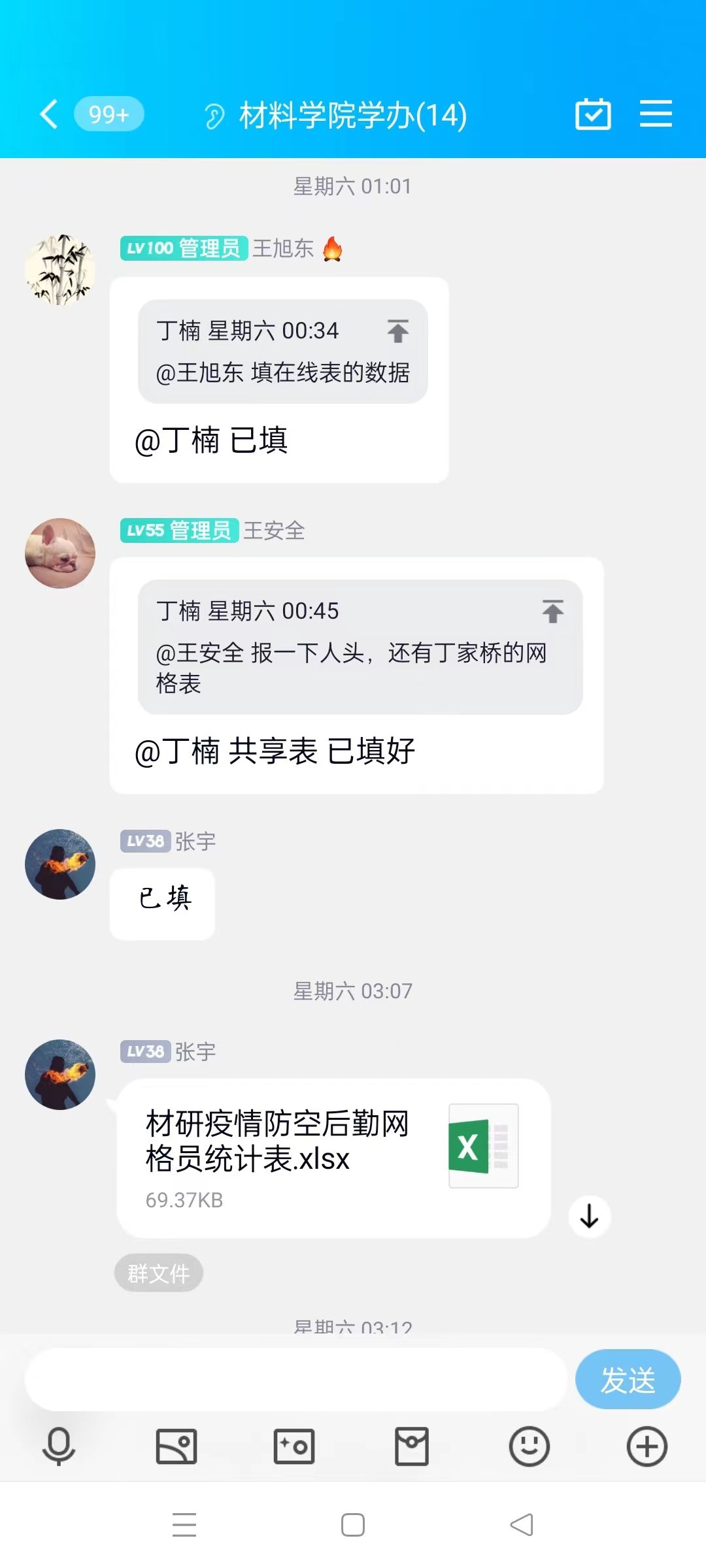706x1568 pixels.
Task: Go back to the message list
Action: [x=50, y=114]
